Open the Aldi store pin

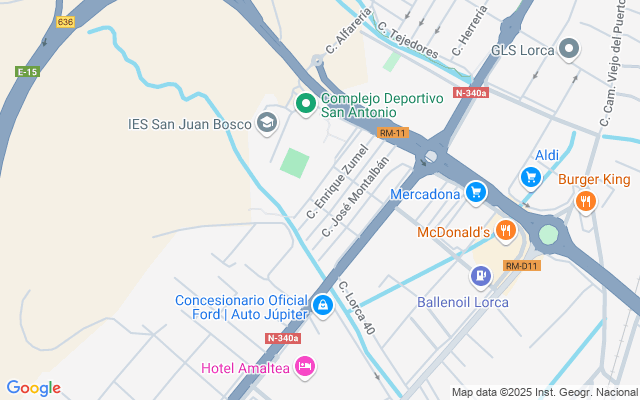point(531,177)
